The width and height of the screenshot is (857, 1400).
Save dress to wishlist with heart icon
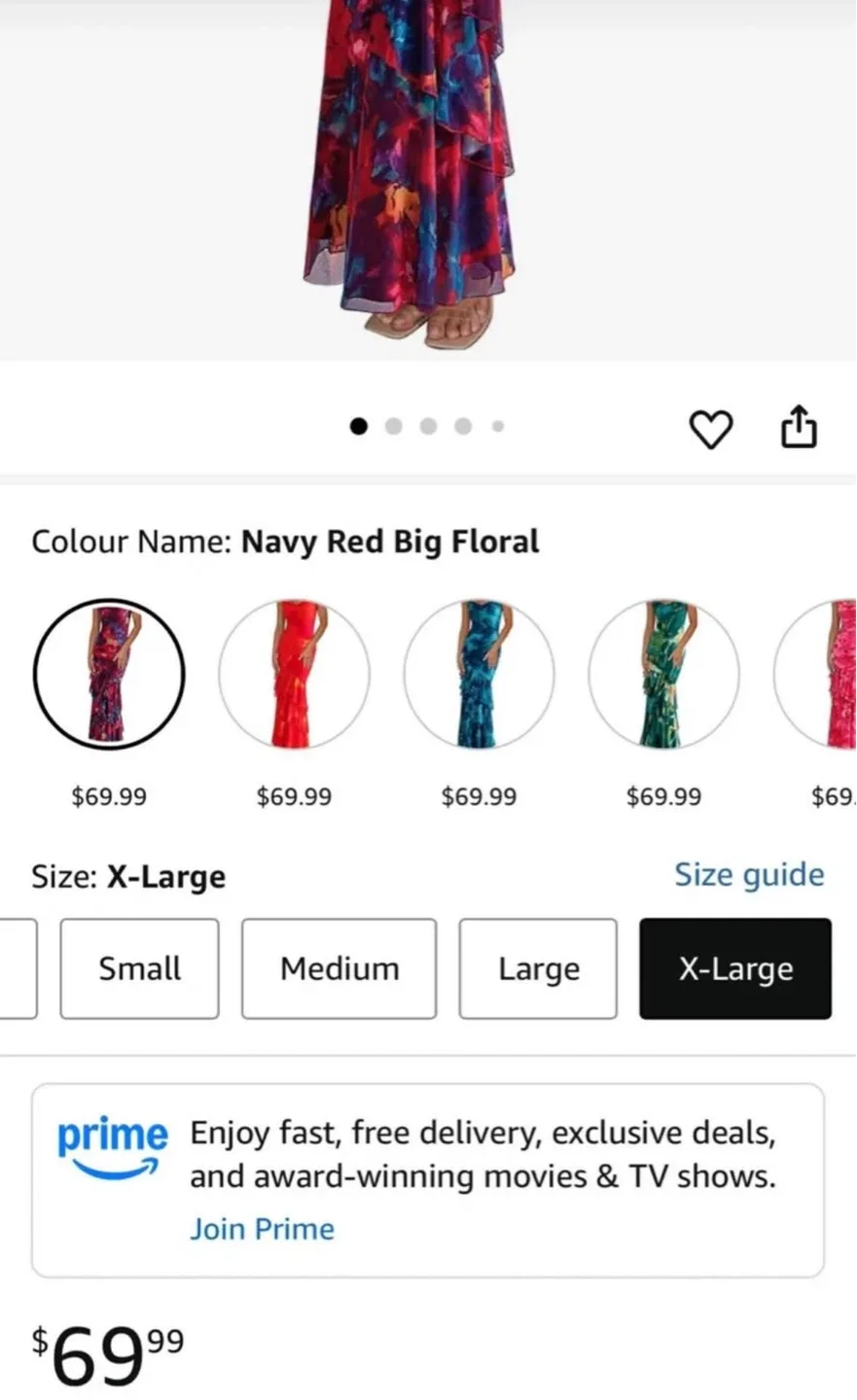coord(711,429)
